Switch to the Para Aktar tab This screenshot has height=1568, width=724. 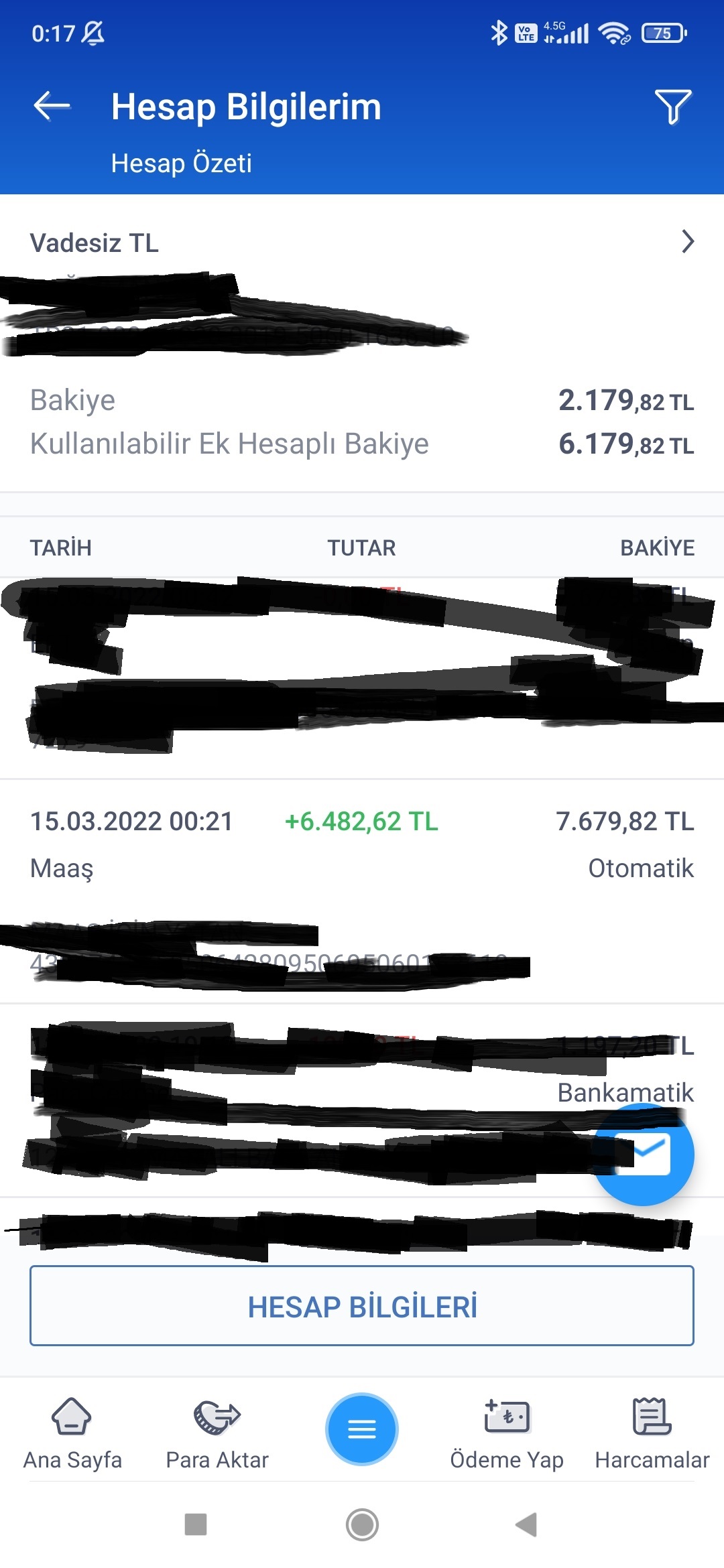tap(217, 1434)
